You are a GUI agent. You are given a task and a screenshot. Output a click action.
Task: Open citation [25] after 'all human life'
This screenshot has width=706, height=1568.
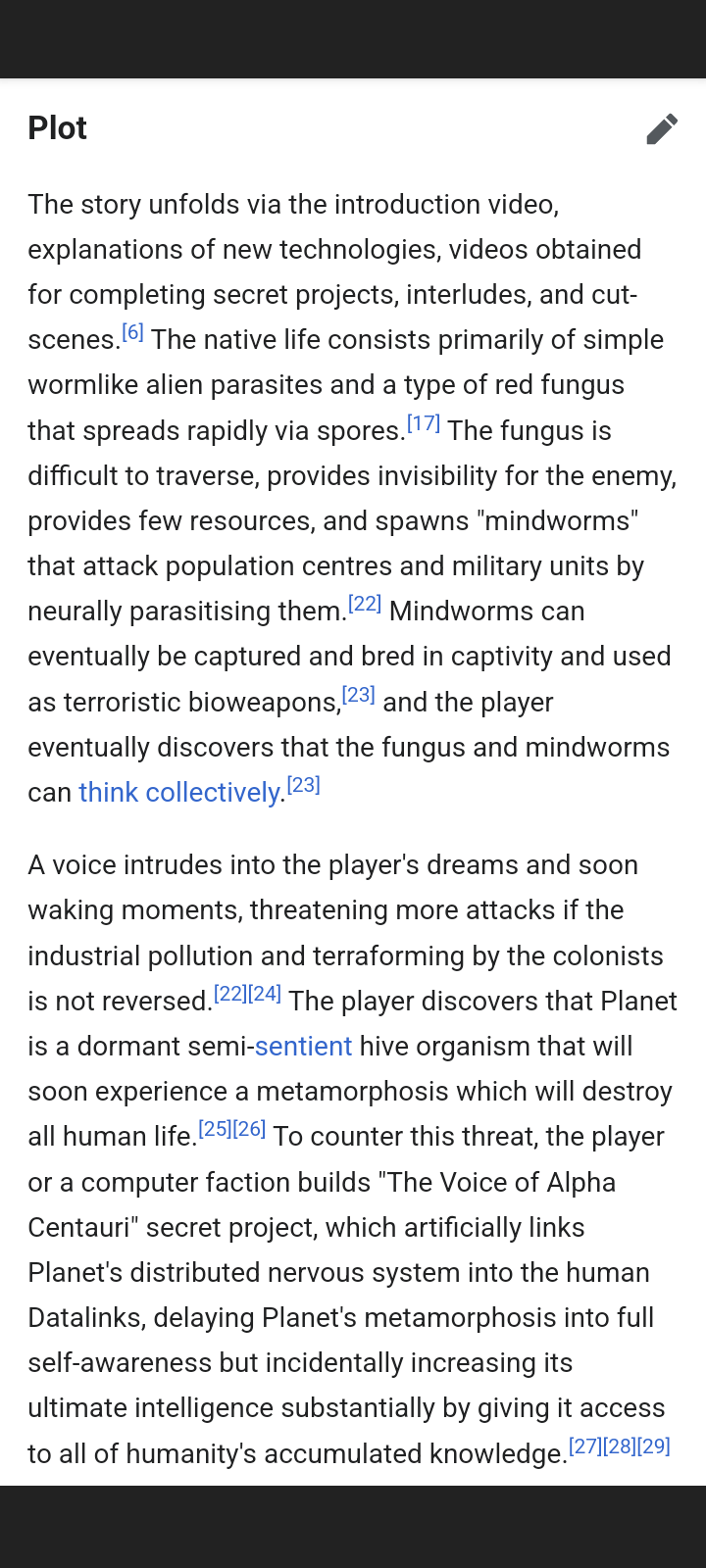coord(215,1129)
